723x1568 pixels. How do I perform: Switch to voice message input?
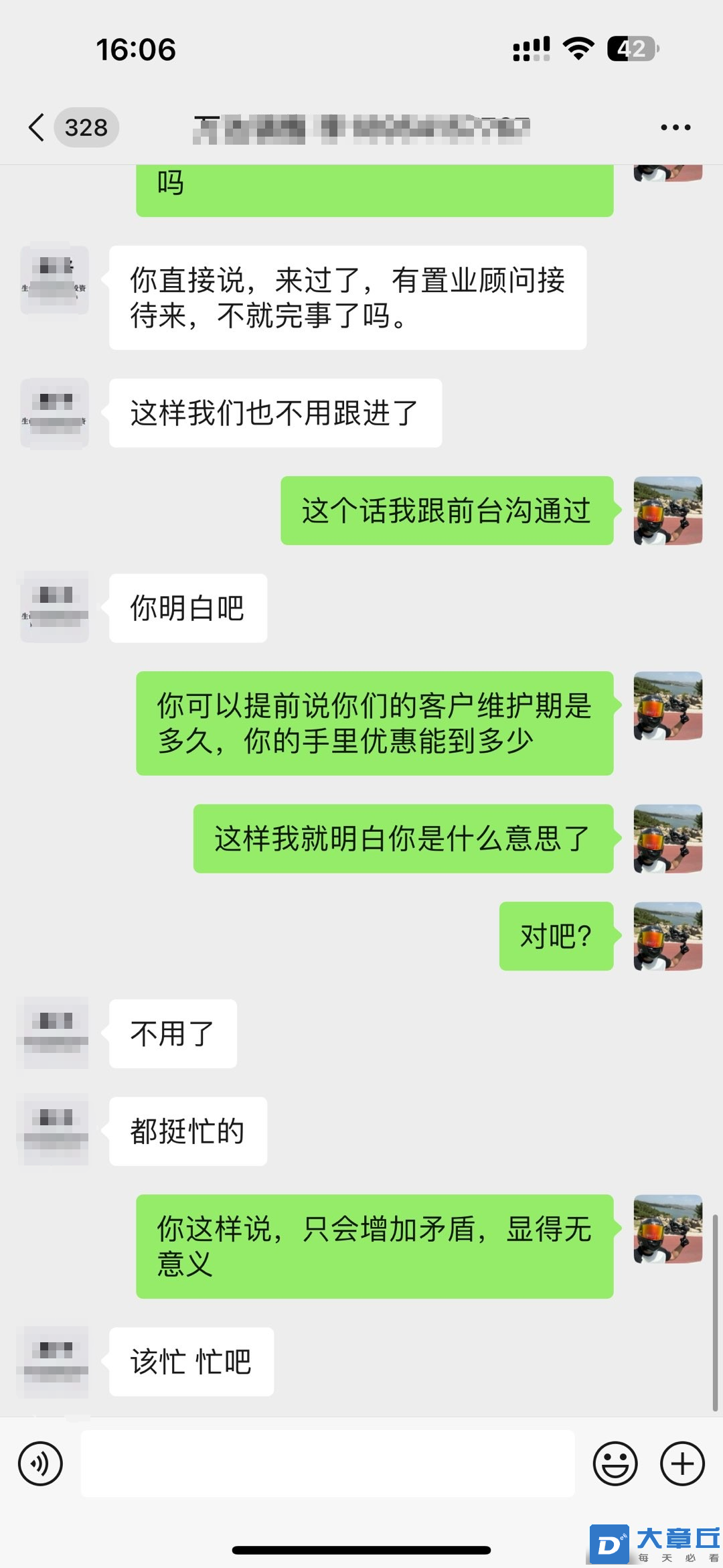coord(41,1464)
